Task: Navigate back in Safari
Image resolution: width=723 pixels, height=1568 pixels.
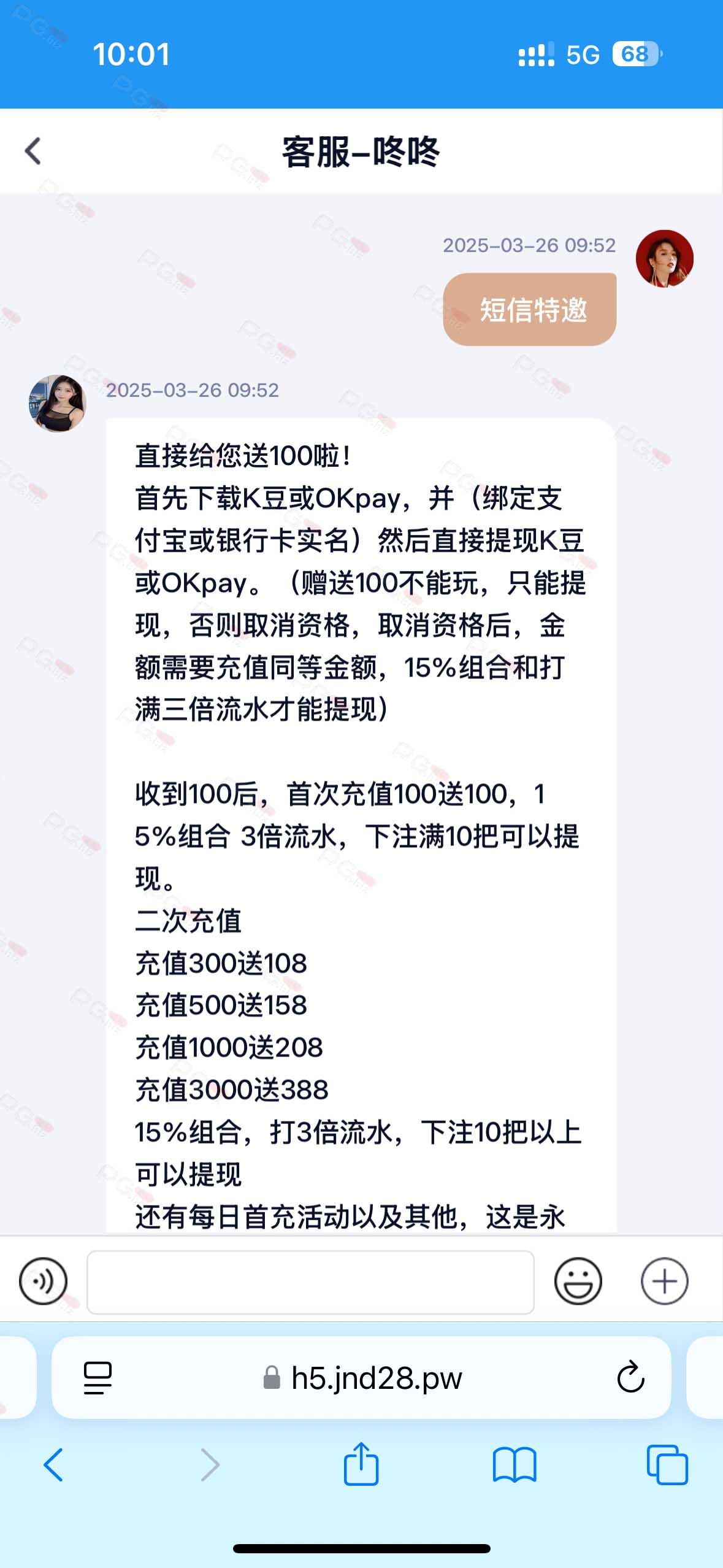Action: coord(53,1465)
